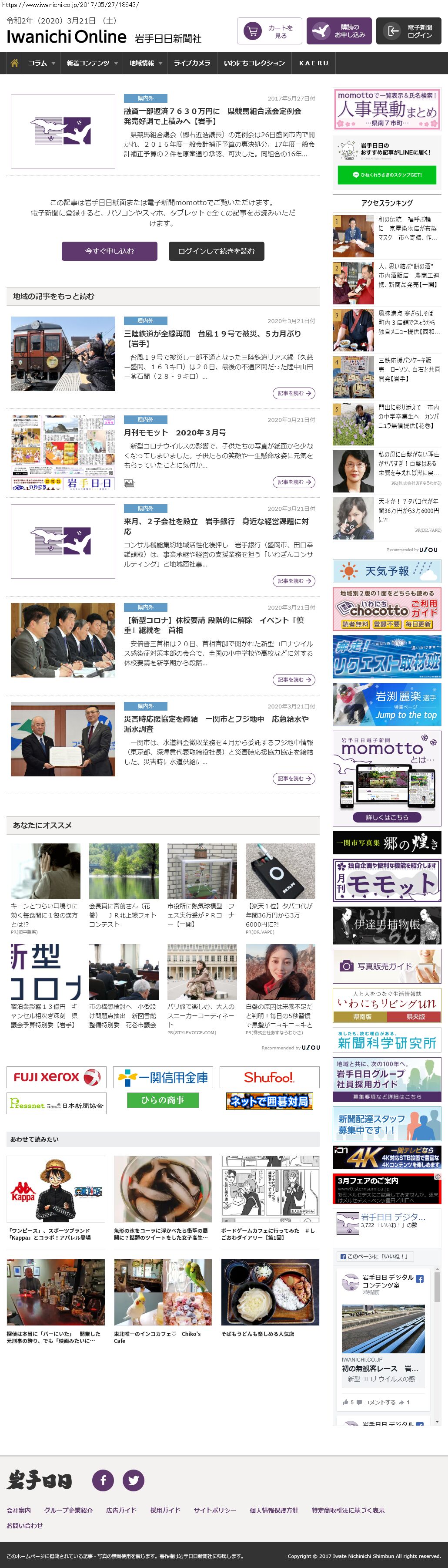Expand the コラム dropdown menu
448x1568 pixels.
[x=41, y=63]
